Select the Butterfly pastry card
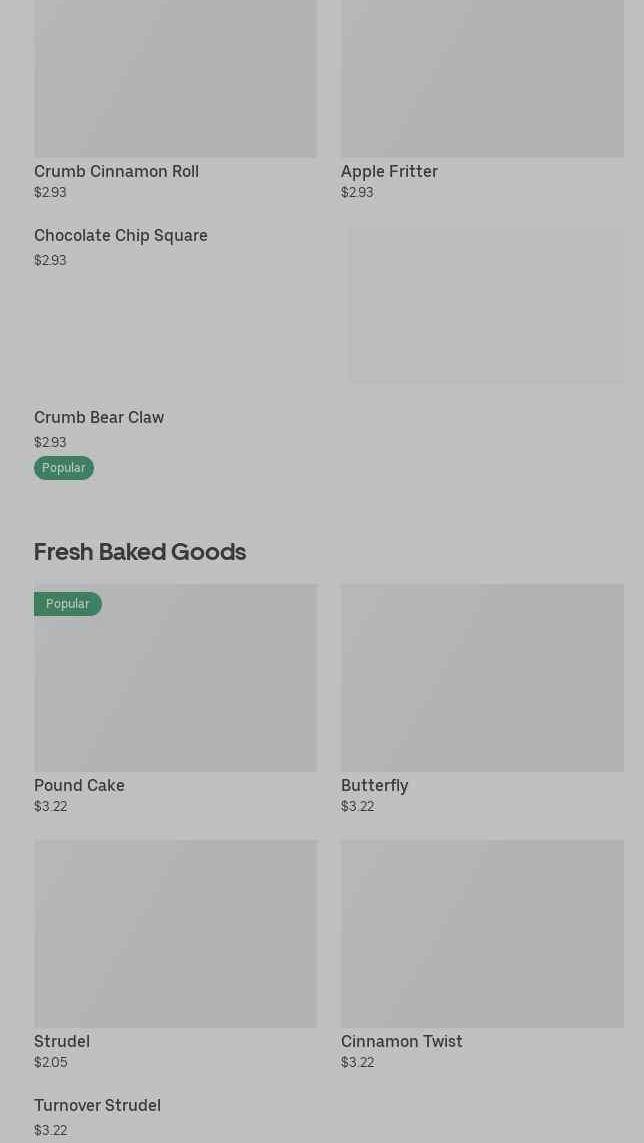644x1143 pixels. pos(482,699)
